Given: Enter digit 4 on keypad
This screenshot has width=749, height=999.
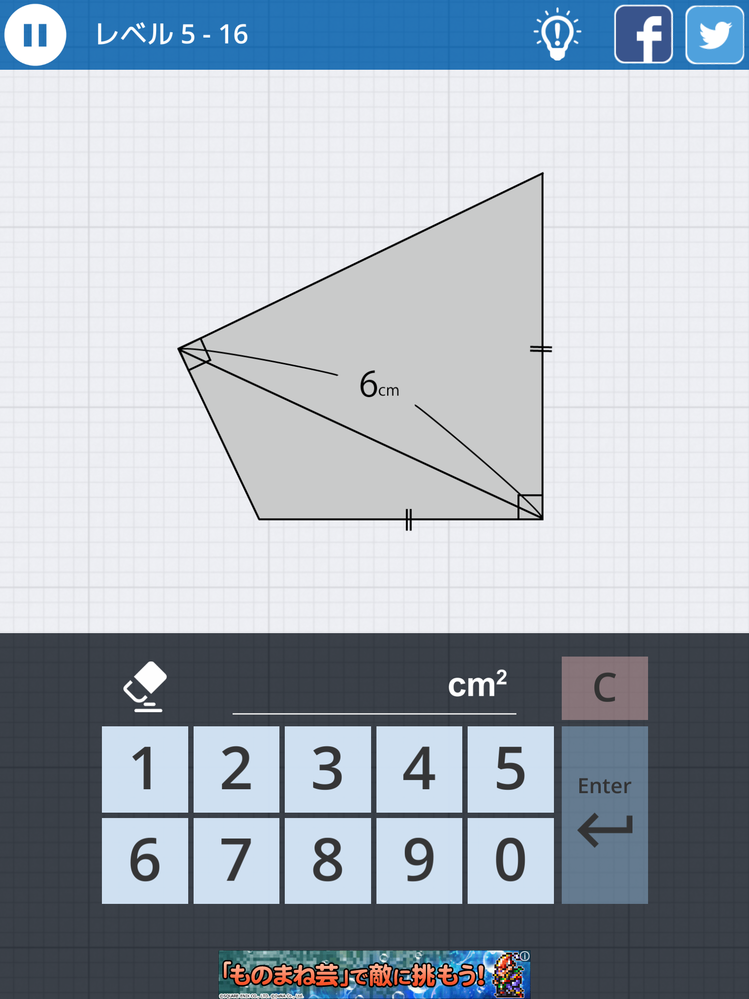Looking at the screenshot, I should [x=419, y=769].
